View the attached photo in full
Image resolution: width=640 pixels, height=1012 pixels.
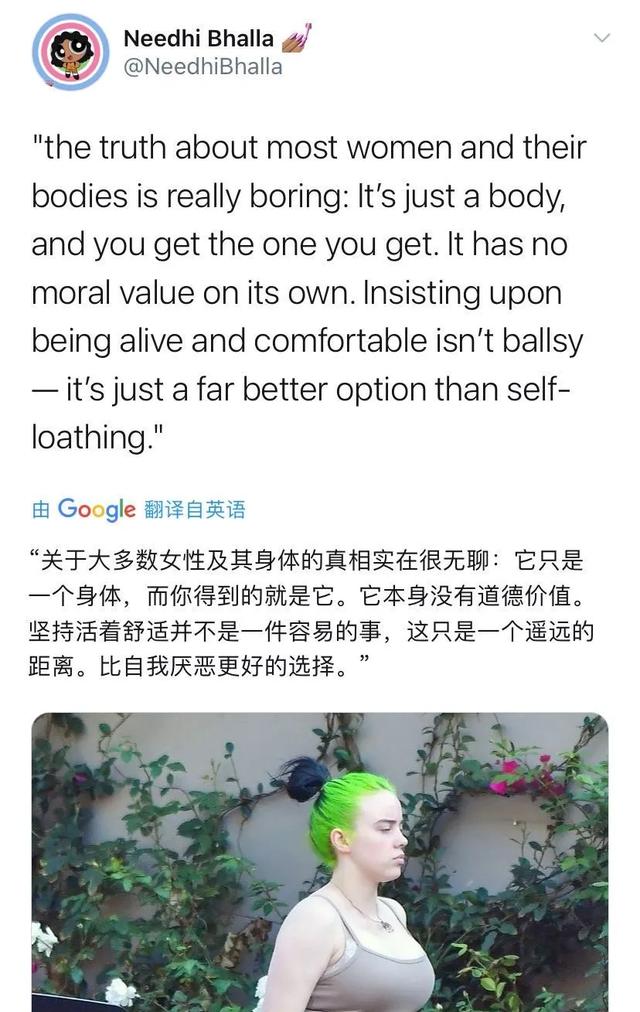320,860
